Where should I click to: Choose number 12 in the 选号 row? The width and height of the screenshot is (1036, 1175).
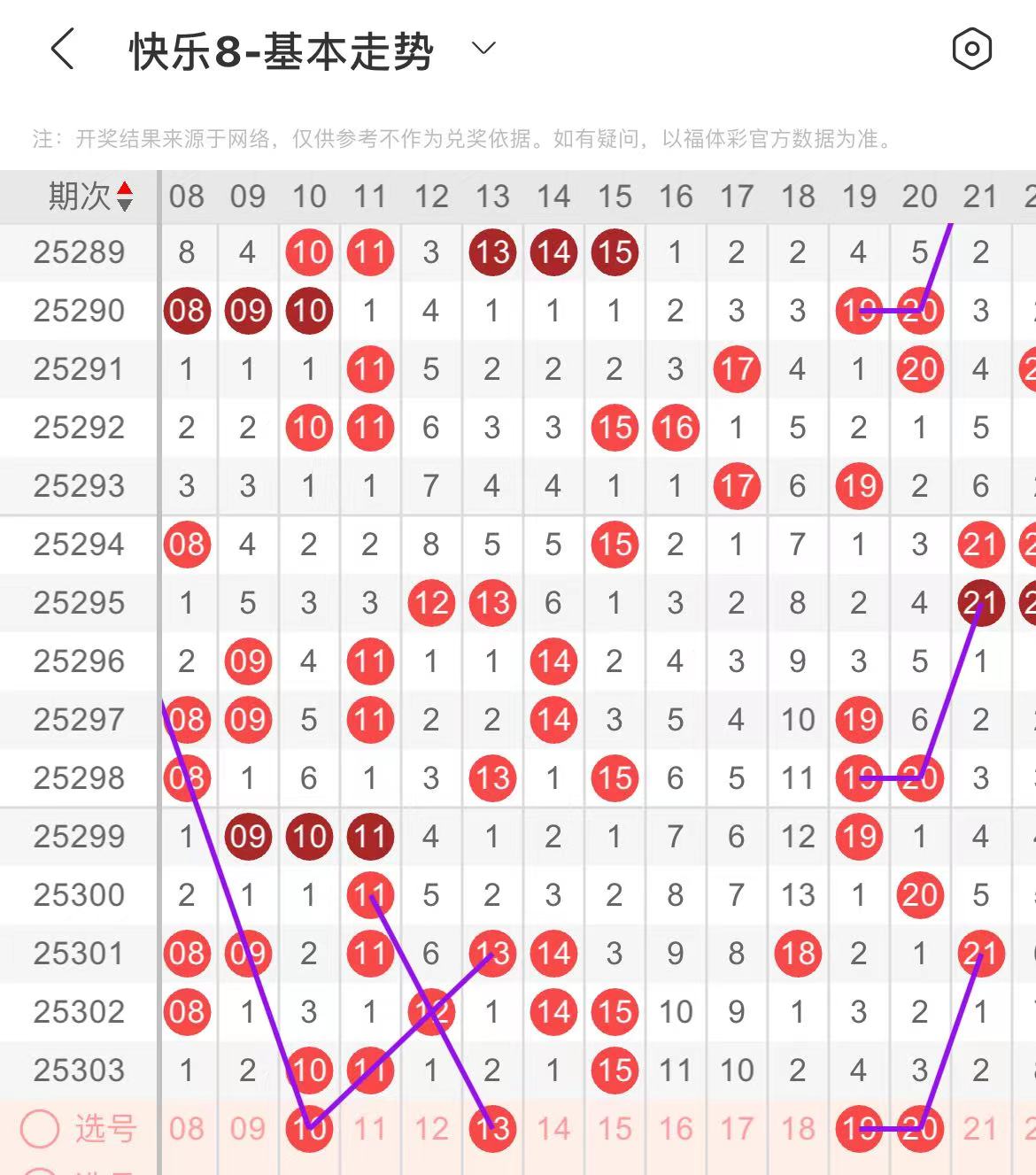431,1129
